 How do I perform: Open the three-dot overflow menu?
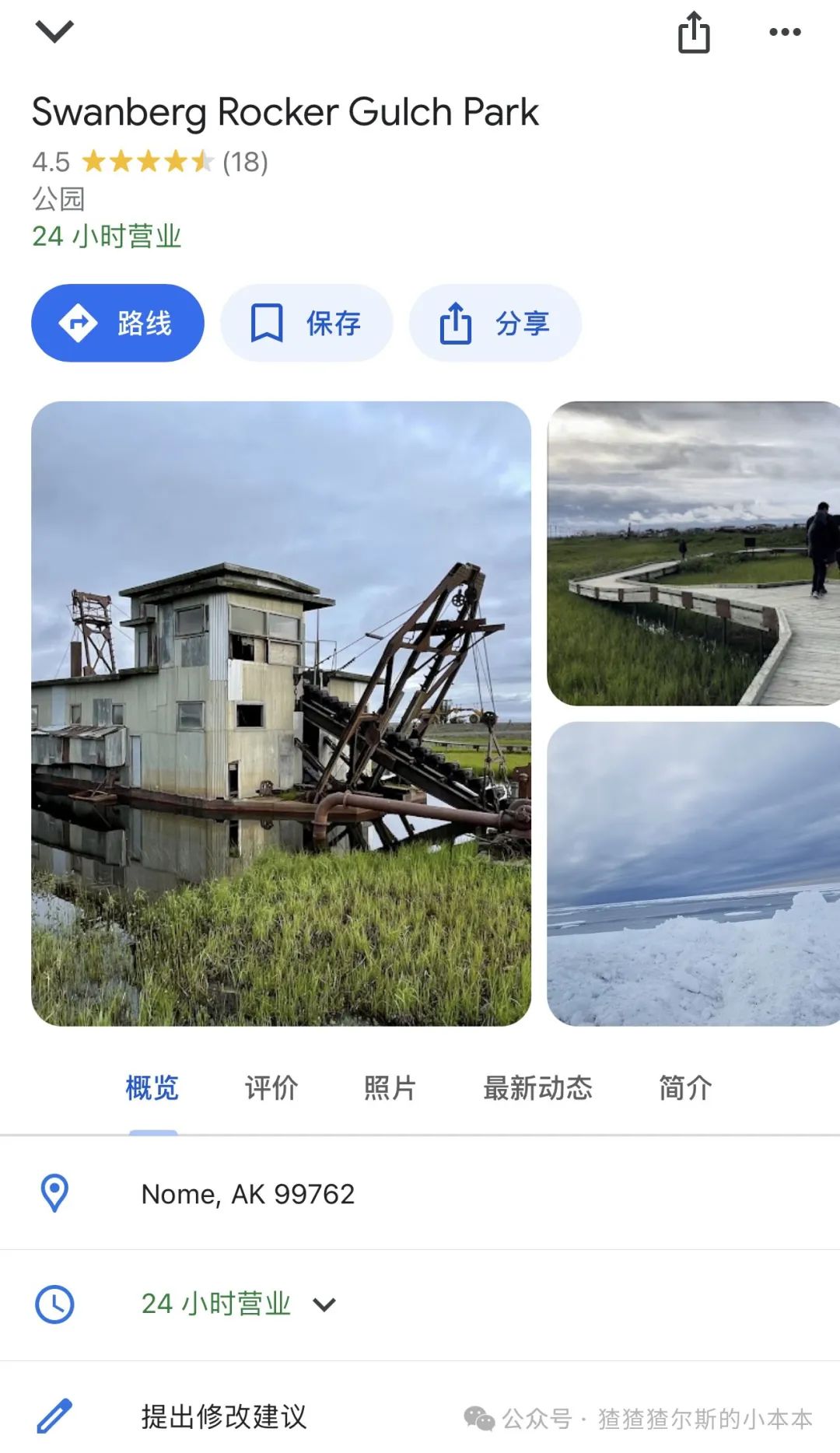tap(785, 32)
